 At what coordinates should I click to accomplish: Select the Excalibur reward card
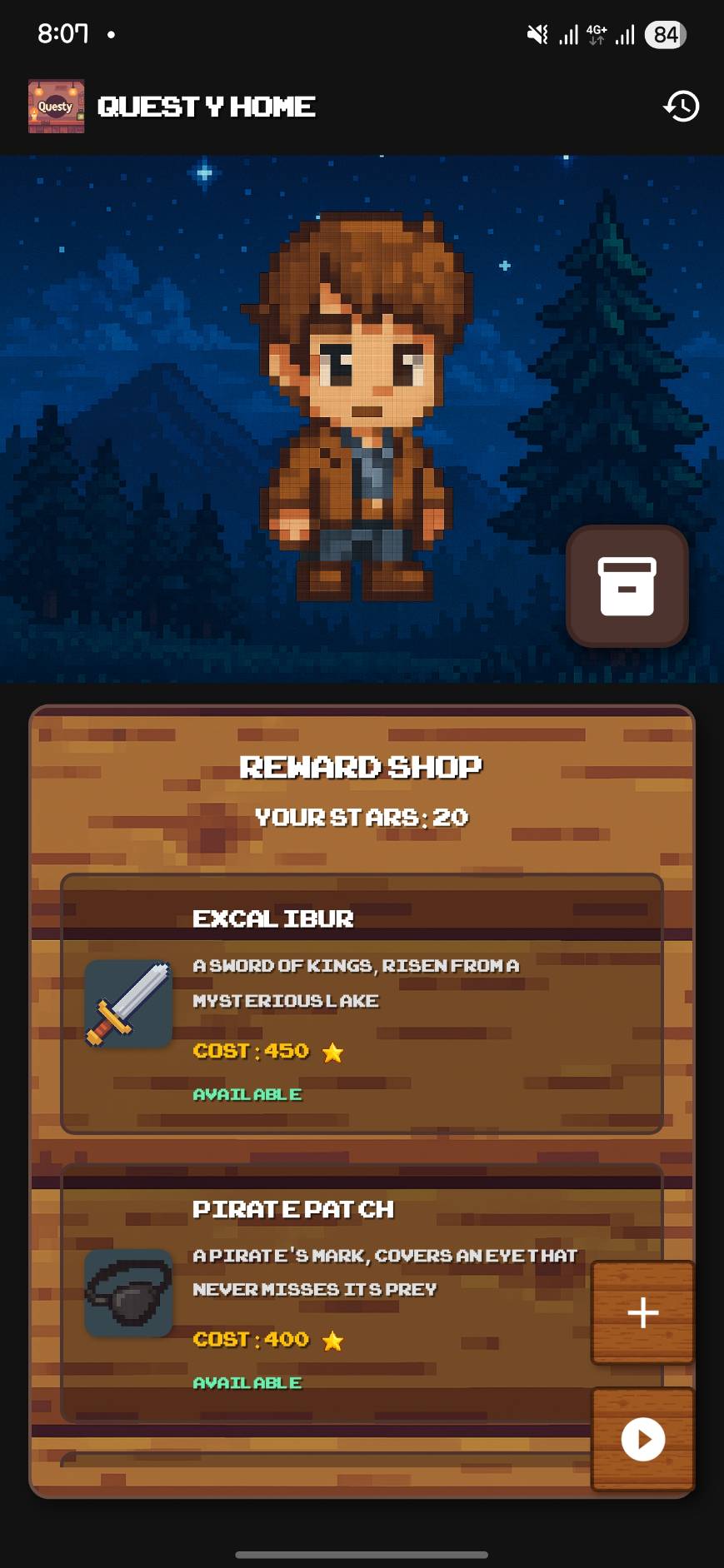[x=362, y=1003]
